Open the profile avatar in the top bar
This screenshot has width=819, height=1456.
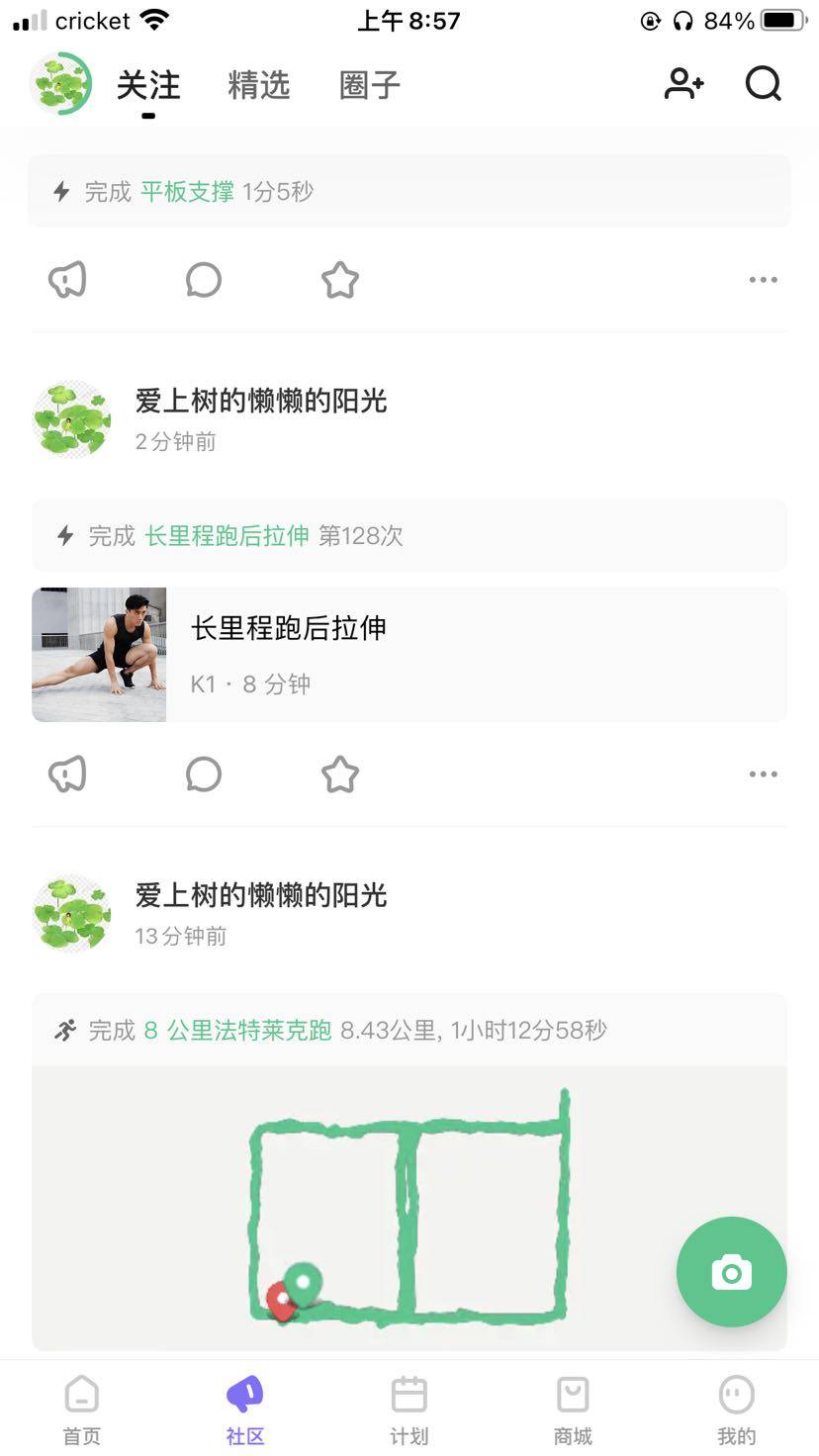(61, 84)
